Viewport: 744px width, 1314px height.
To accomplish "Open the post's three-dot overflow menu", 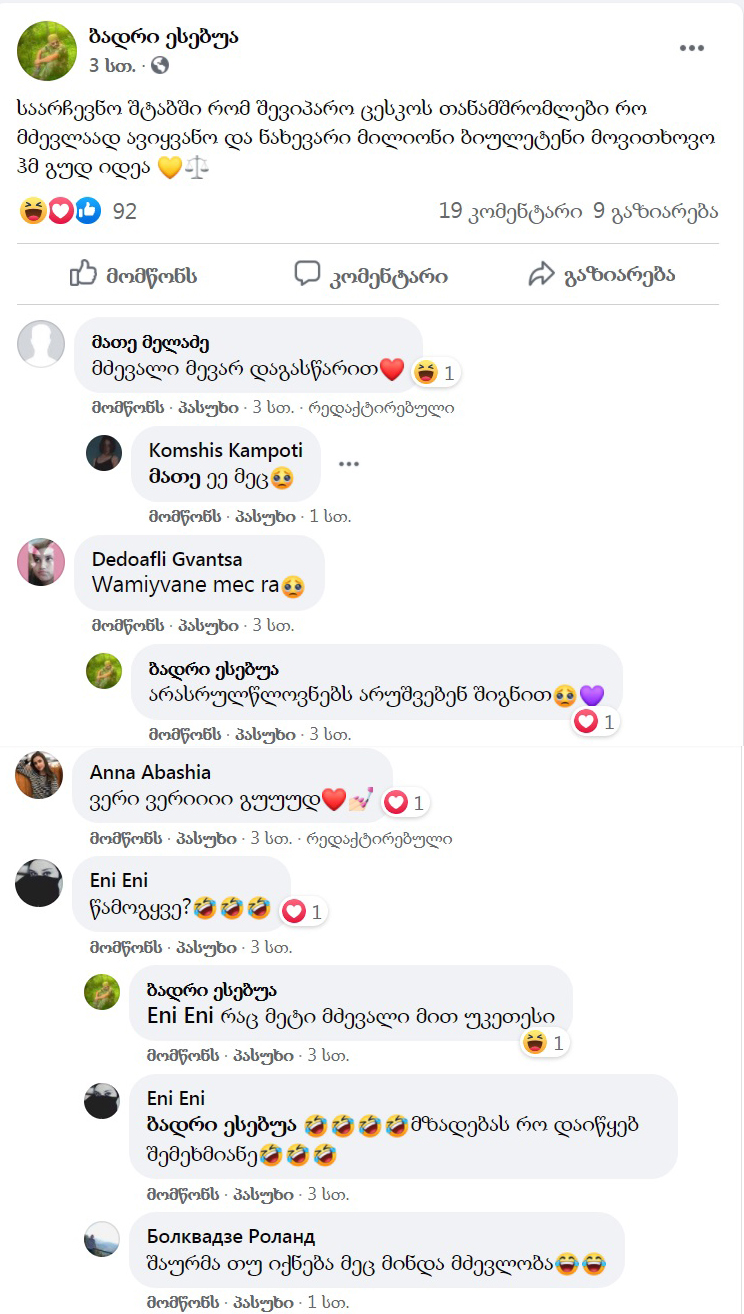I will tap(692, 48).
